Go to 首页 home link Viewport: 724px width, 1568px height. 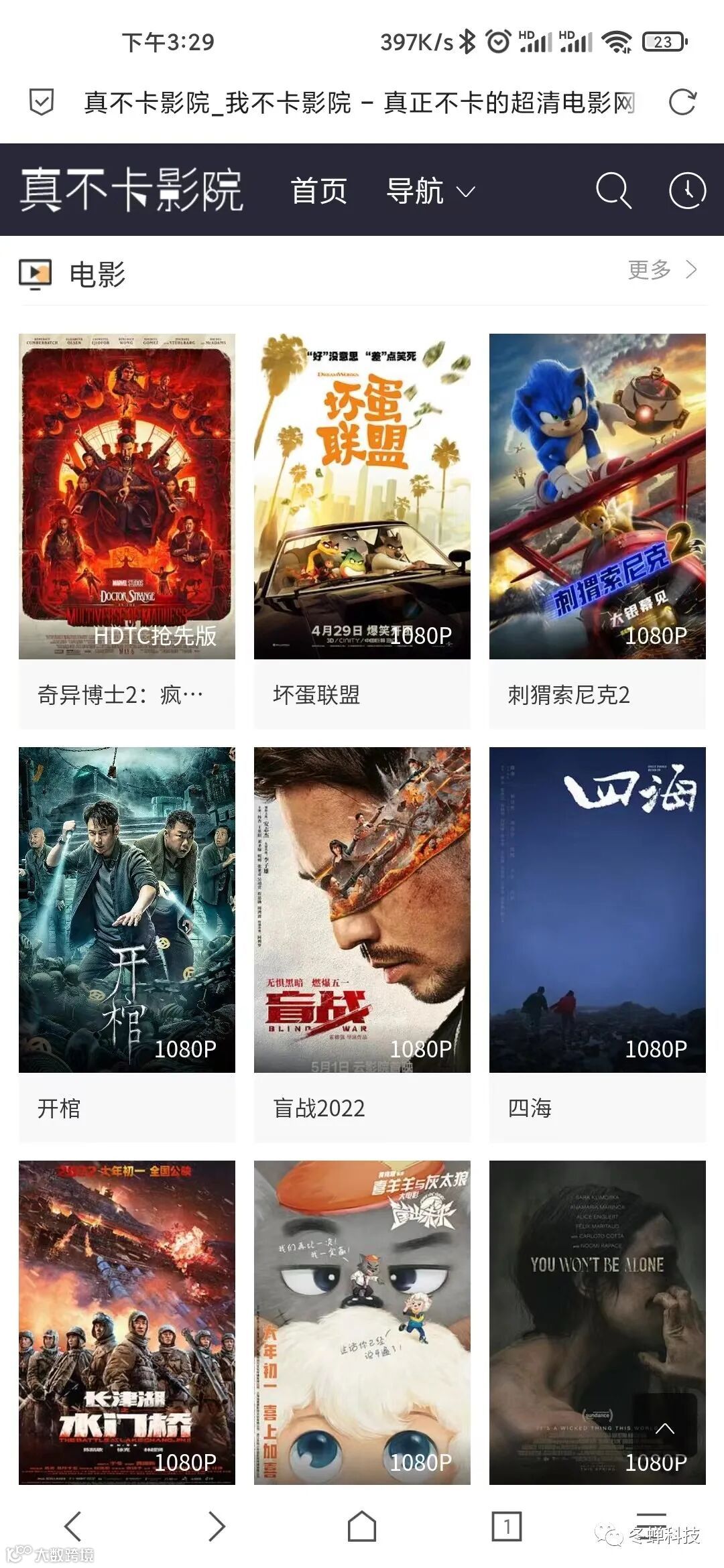[318, 191]
